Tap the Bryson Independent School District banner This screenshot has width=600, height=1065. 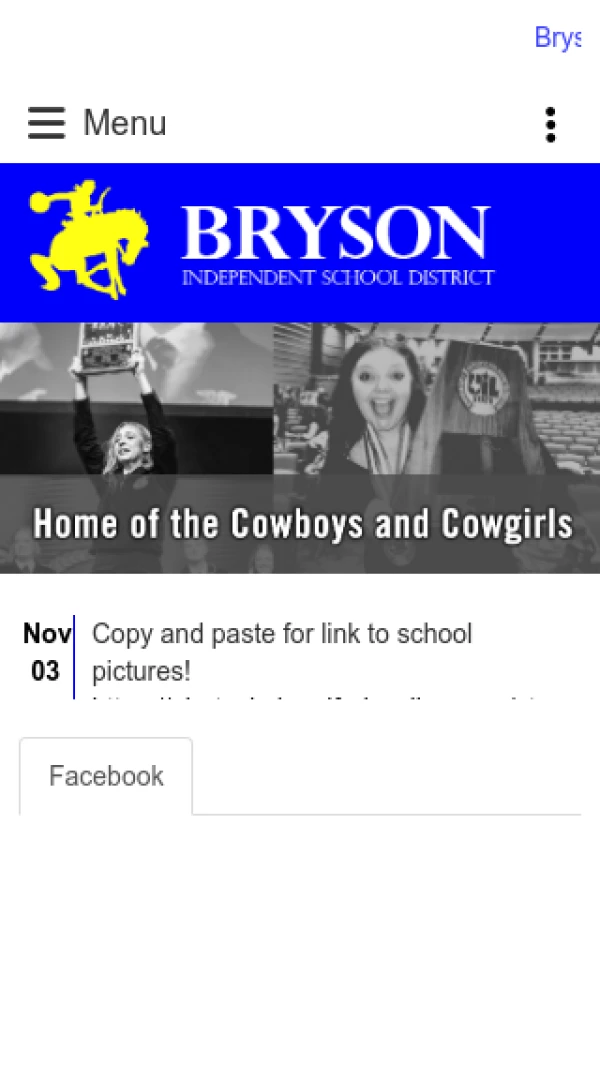300,243
